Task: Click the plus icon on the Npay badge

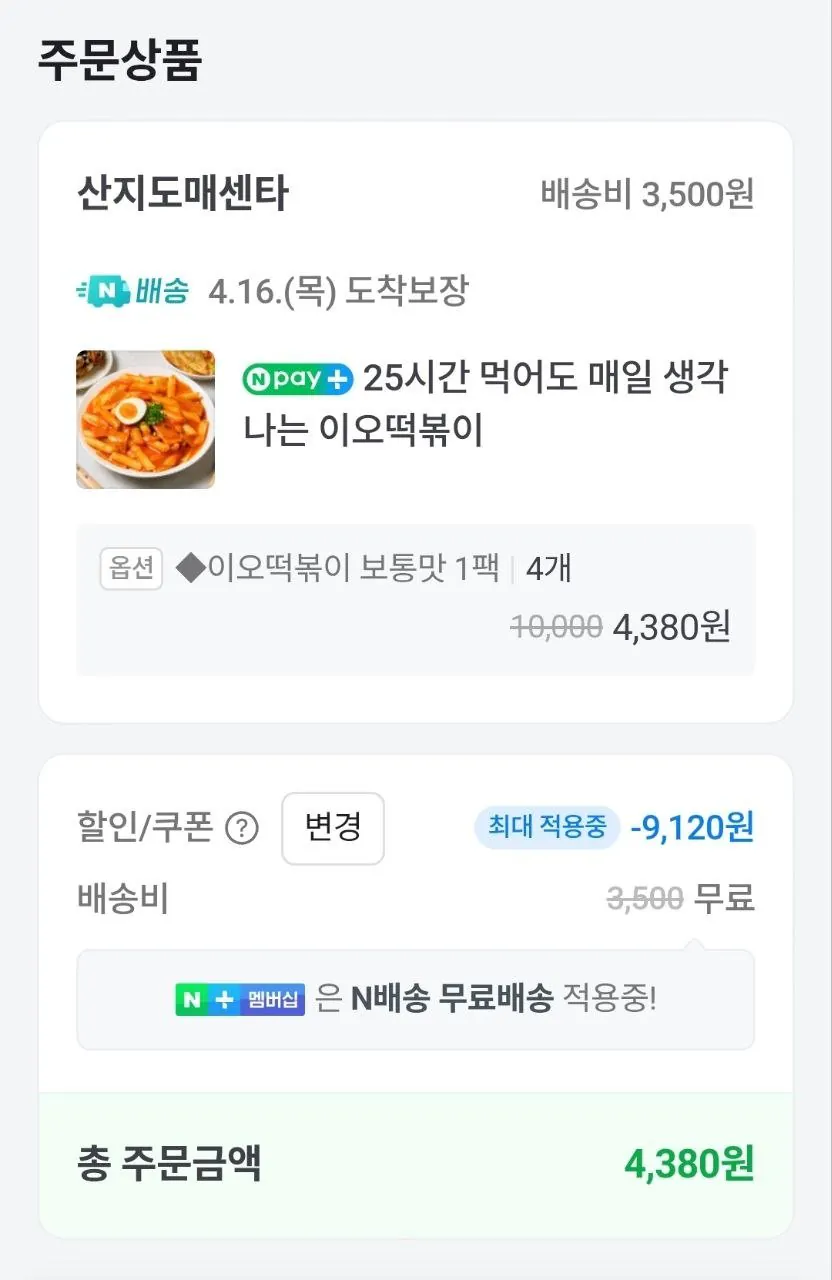Action: coord(338,379)
